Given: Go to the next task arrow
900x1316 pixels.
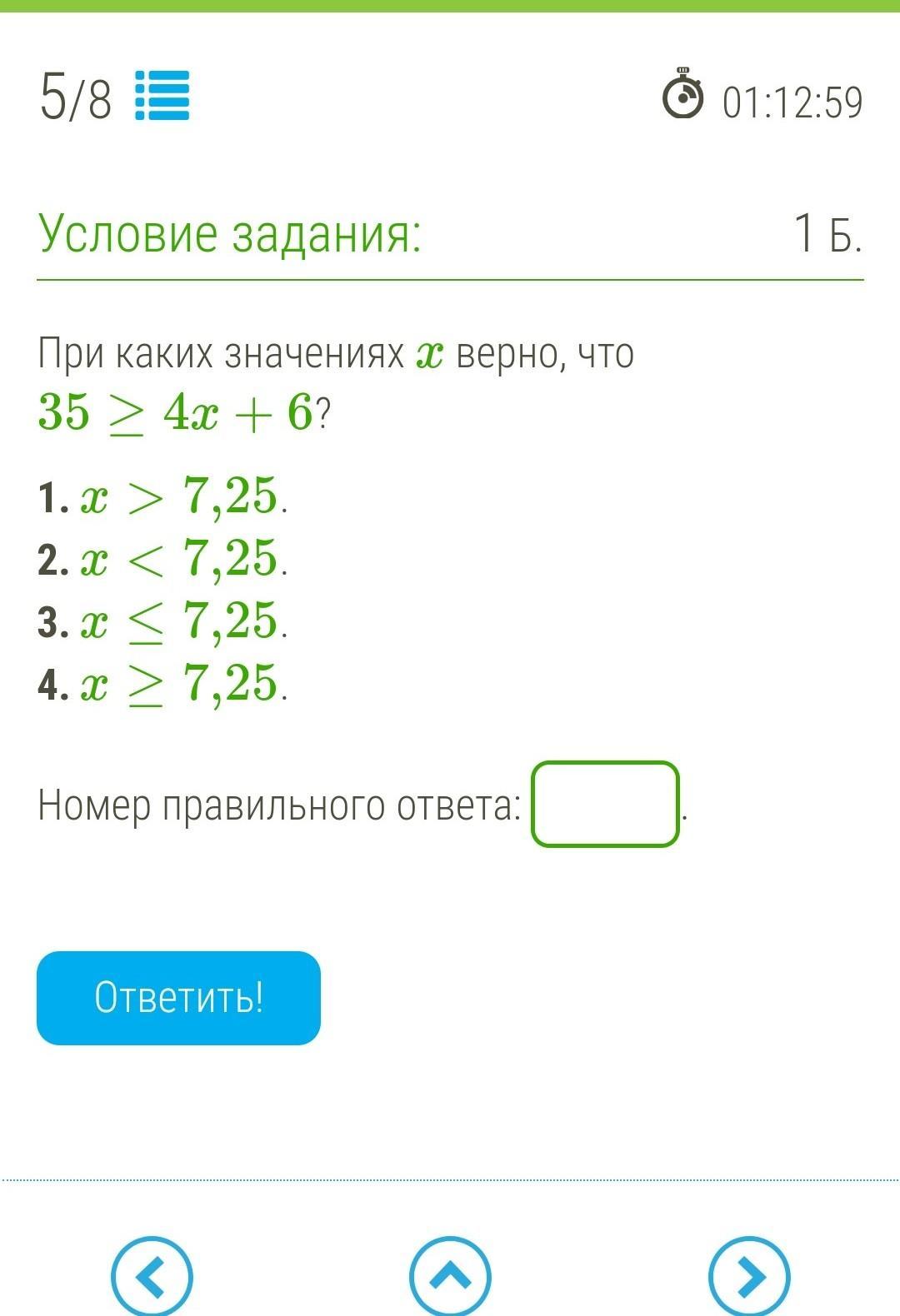Looking at the screenshot, I should (749, 1276).
